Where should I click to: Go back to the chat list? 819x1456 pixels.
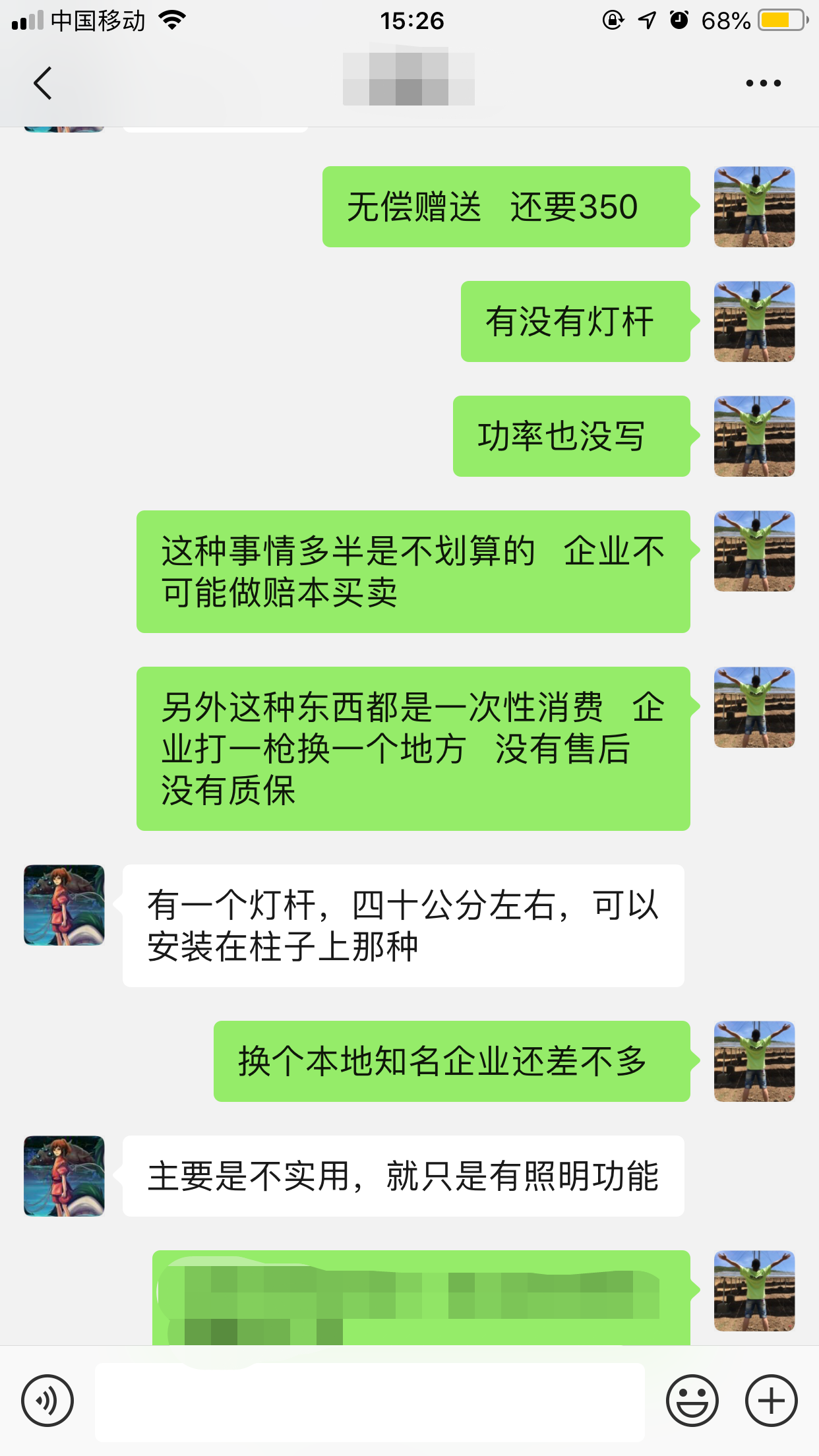[x=43, y=83]
